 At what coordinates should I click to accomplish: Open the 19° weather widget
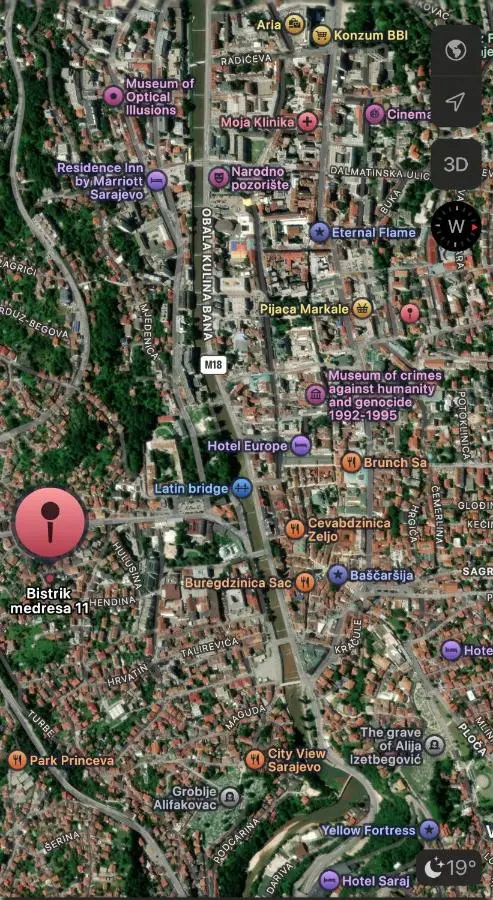(449, 866)
